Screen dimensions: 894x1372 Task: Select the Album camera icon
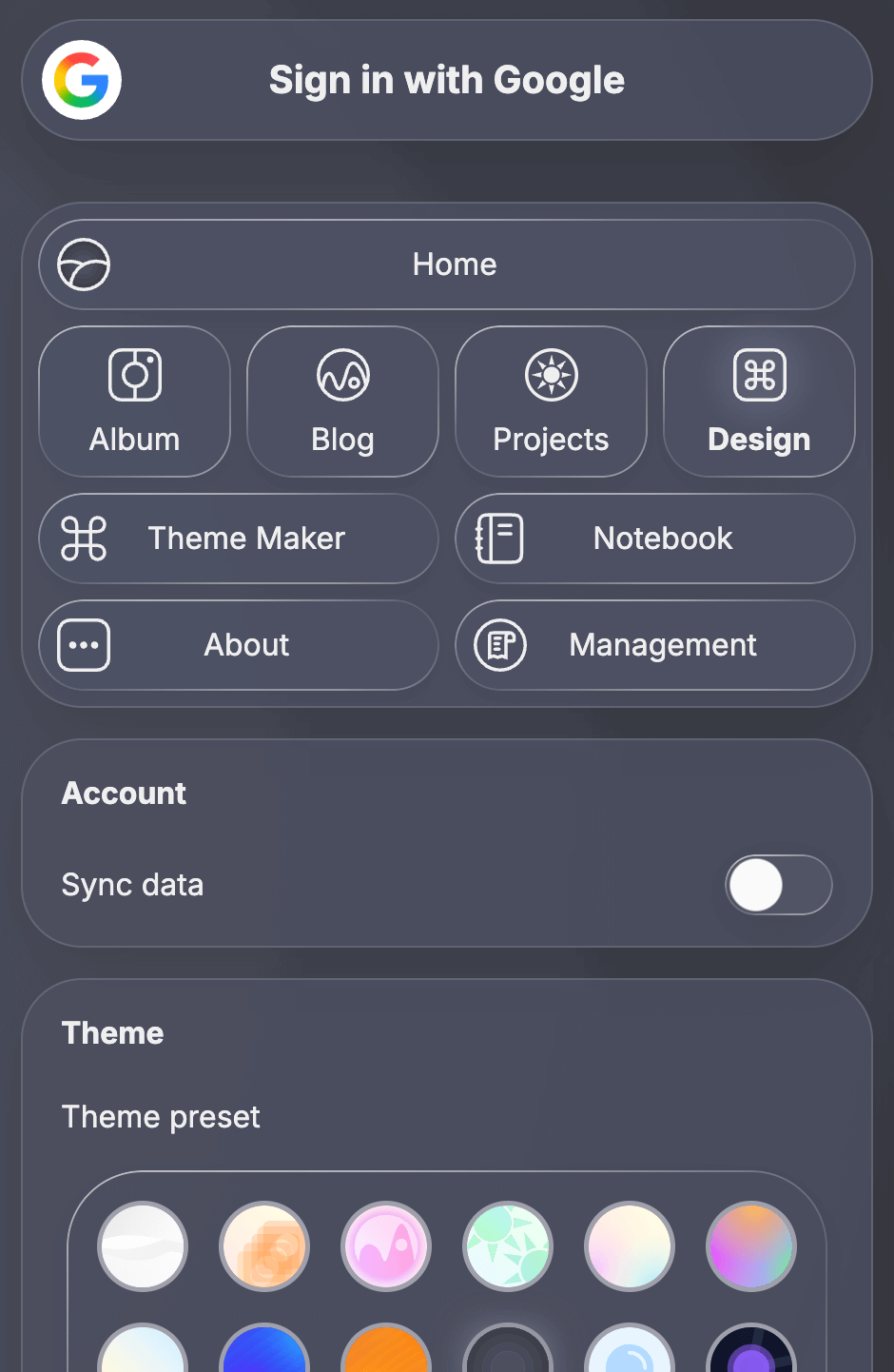(134, 375)
